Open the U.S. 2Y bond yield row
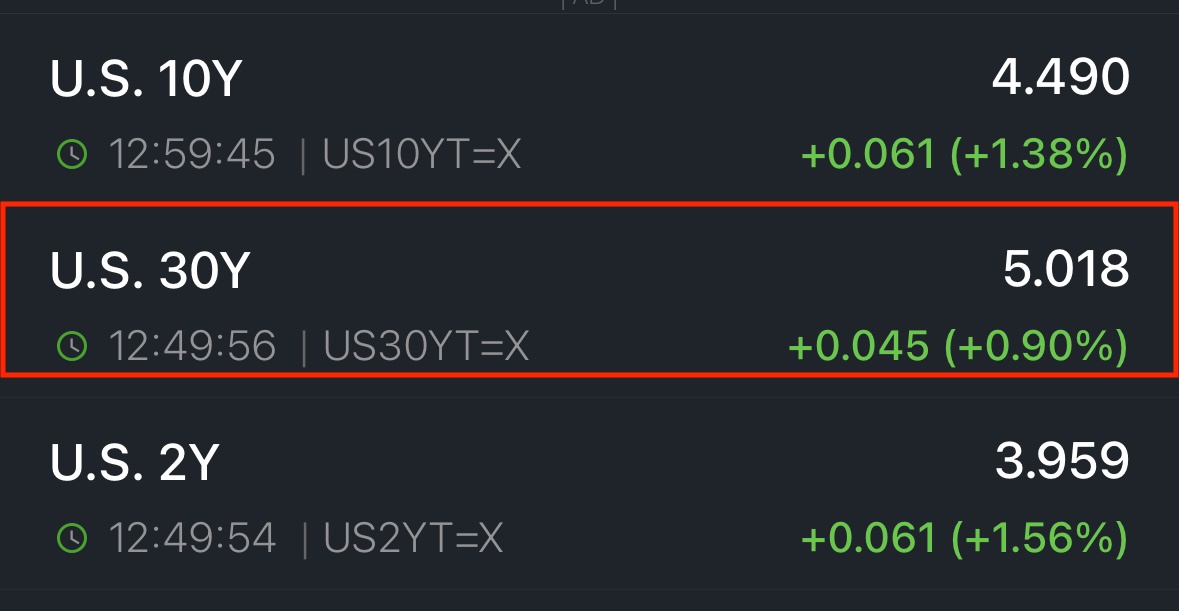Image resolution: width=1179 pixels, height=611 pixels. pos(589,498)
